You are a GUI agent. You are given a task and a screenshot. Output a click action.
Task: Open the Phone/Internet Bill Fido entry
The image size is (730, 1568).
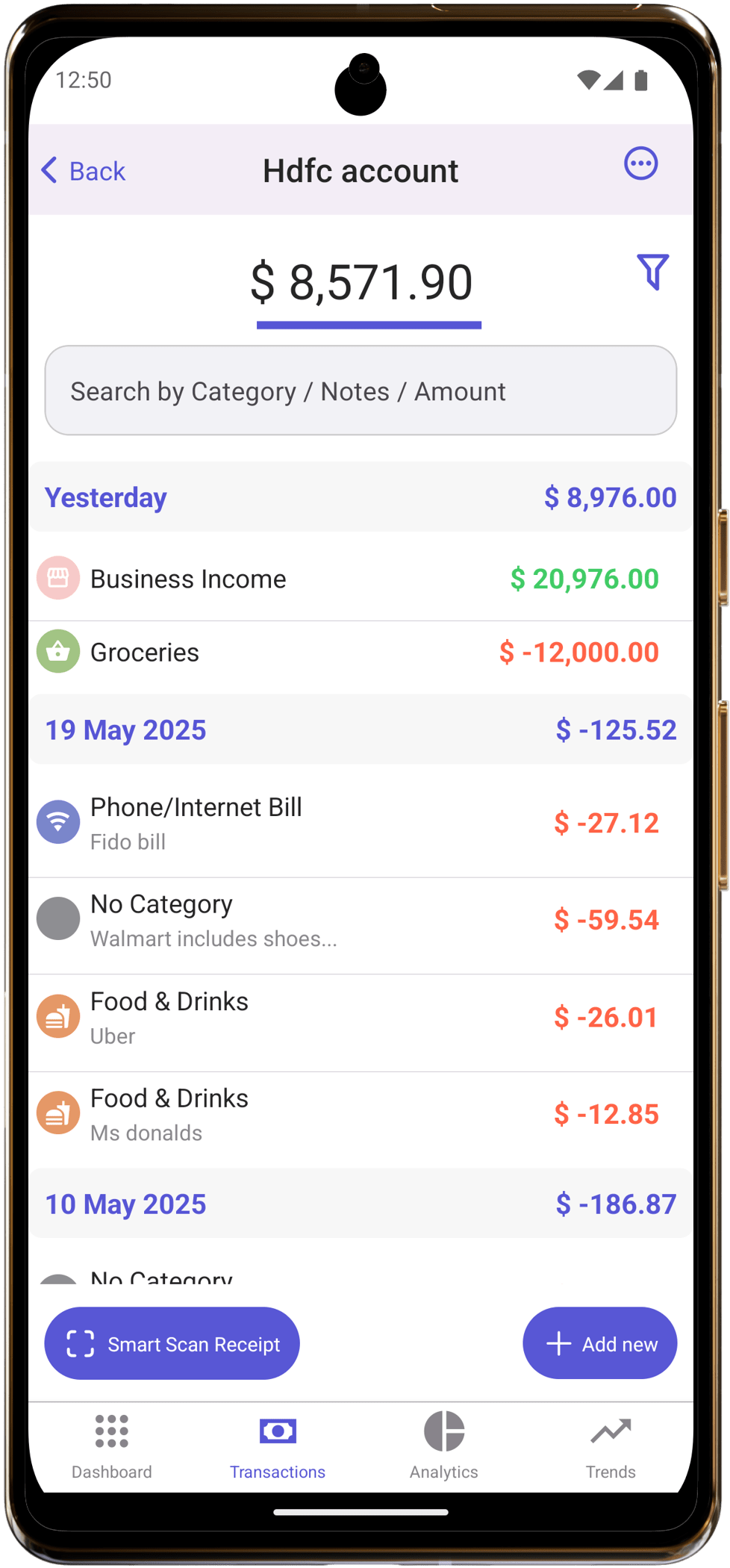click(x=361, y=823)
